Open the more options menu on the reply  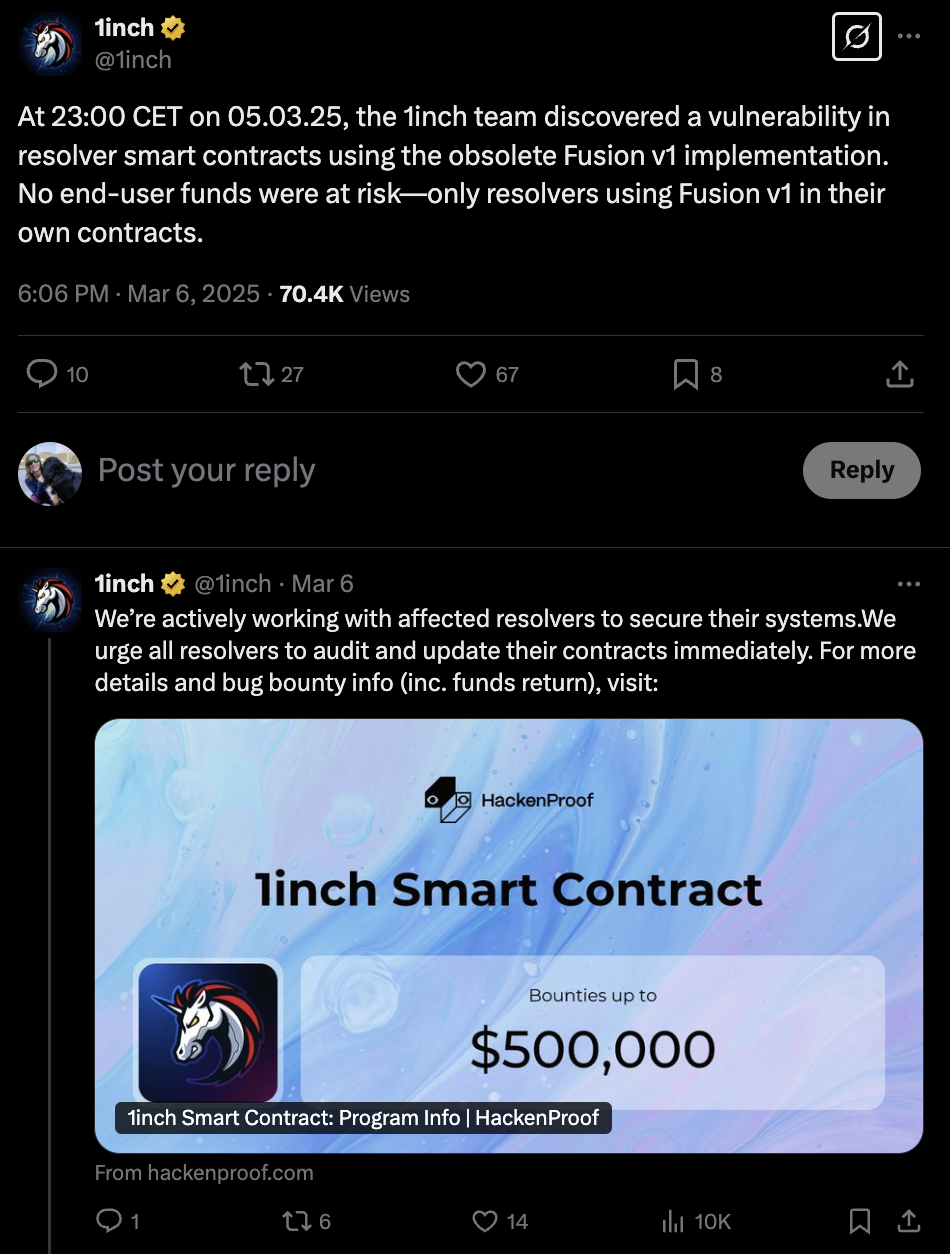point(911,584)
